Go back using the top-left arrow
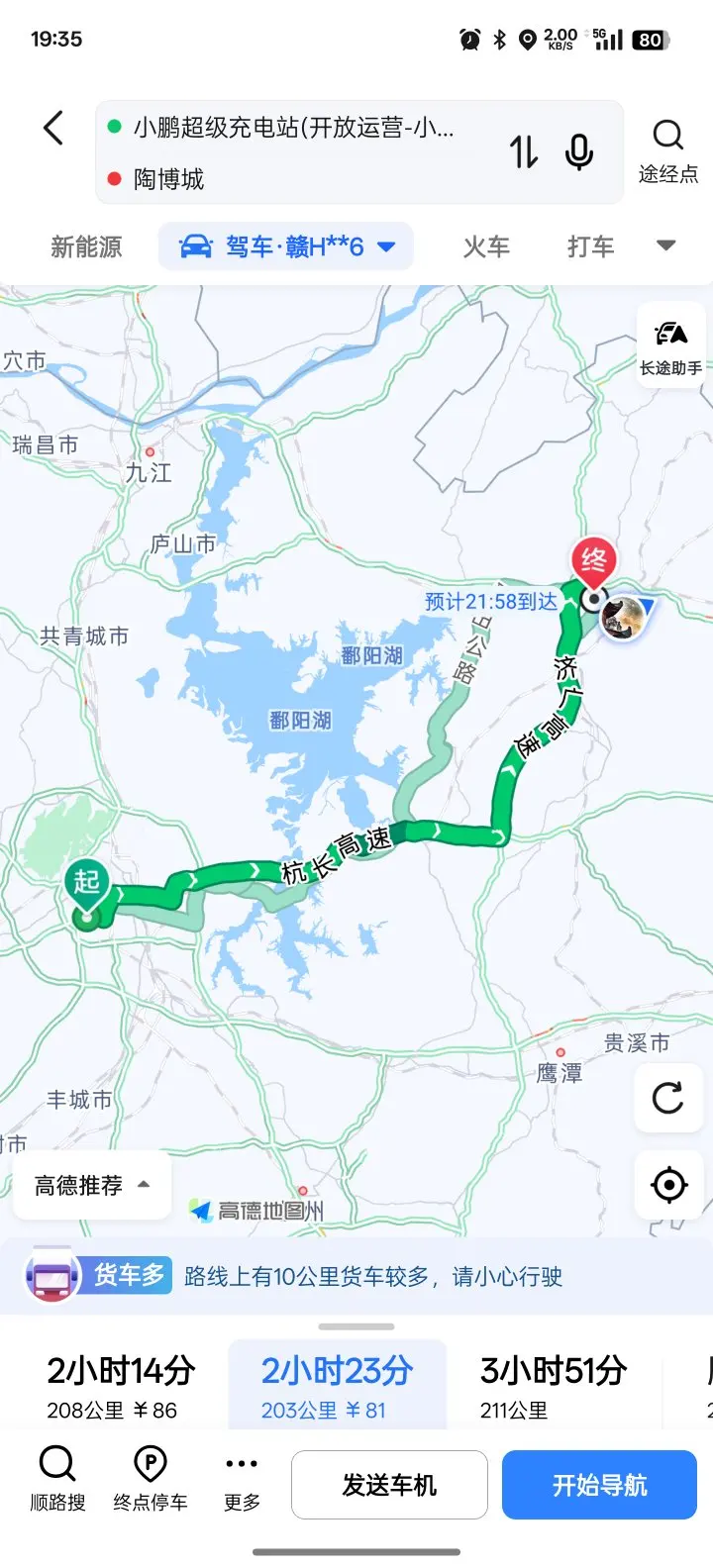The image size is (713, 1568). coord(53,129)
